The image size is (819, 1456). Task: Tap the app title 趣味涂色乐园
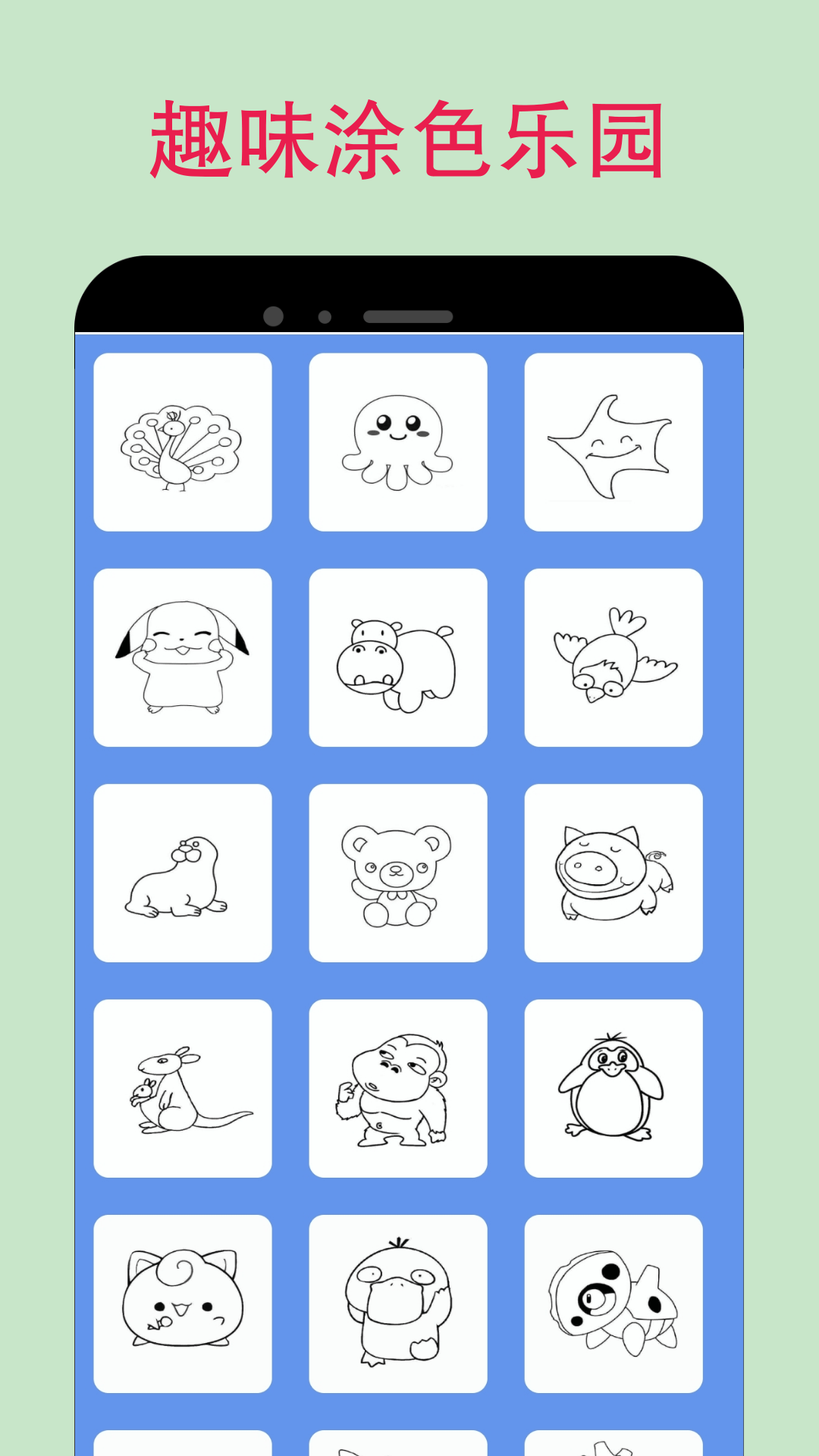click(x=409, y=140)
